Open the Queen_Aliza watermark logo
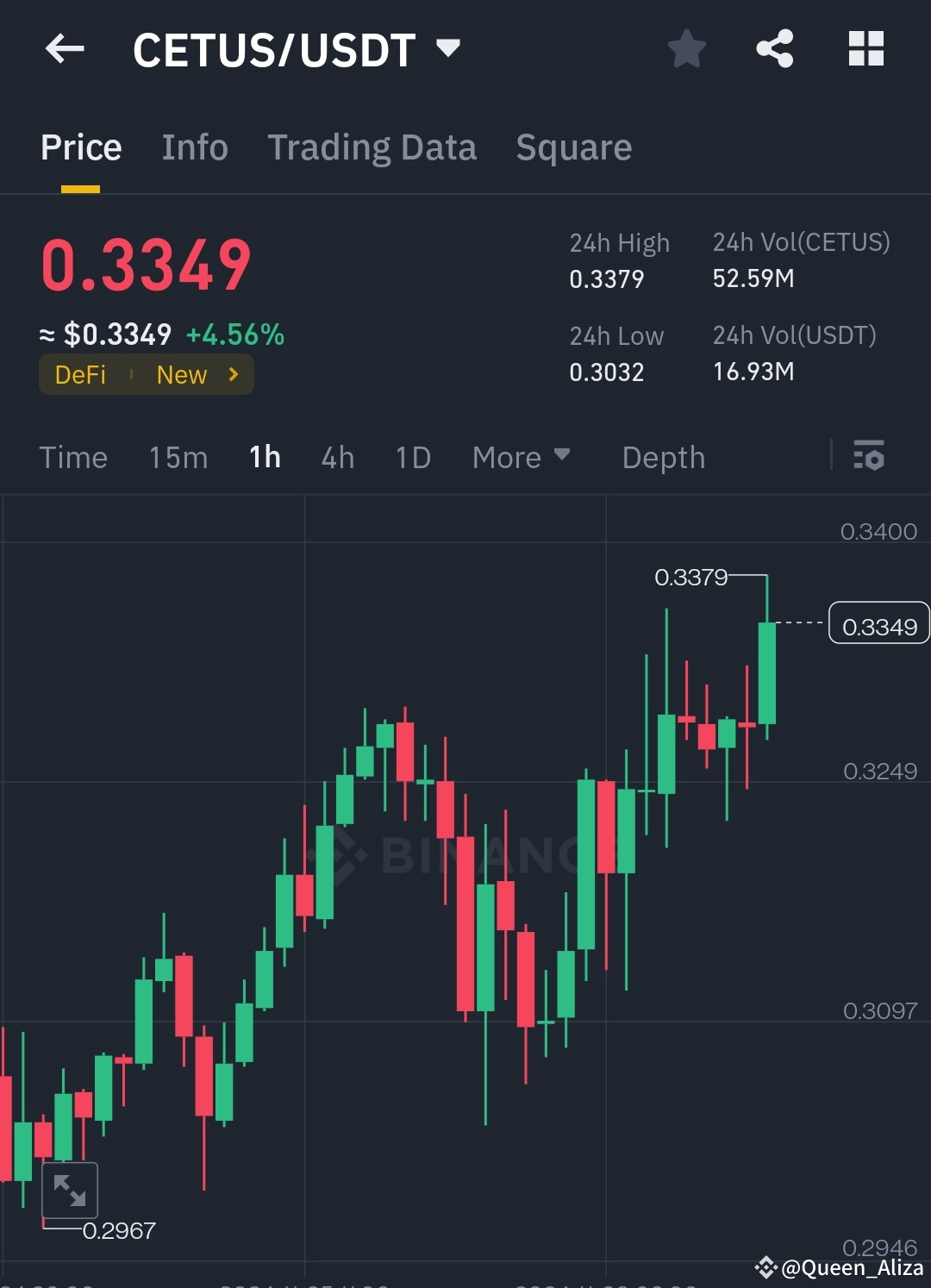 pyautogui.click(x=765, y=1267)
